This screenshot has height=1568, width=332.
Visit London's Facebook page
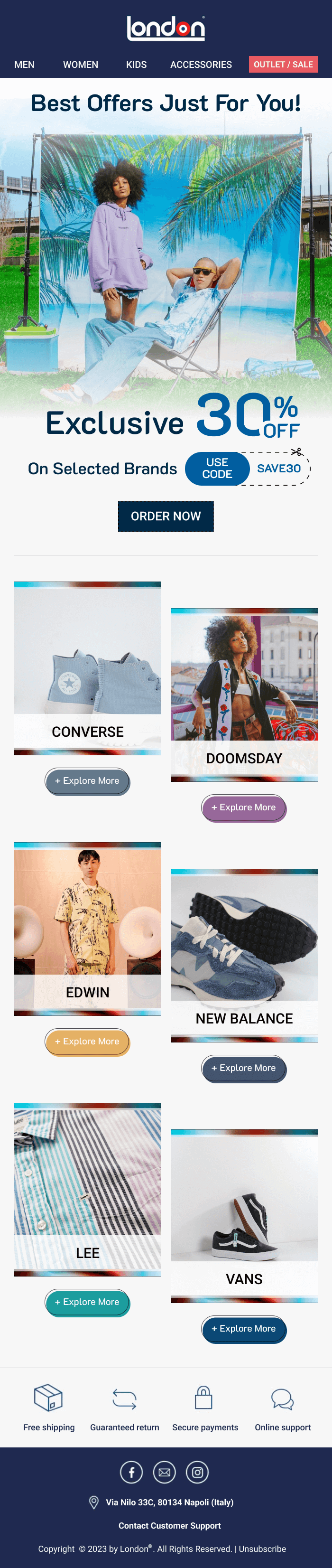click(x=131, y=1473)
